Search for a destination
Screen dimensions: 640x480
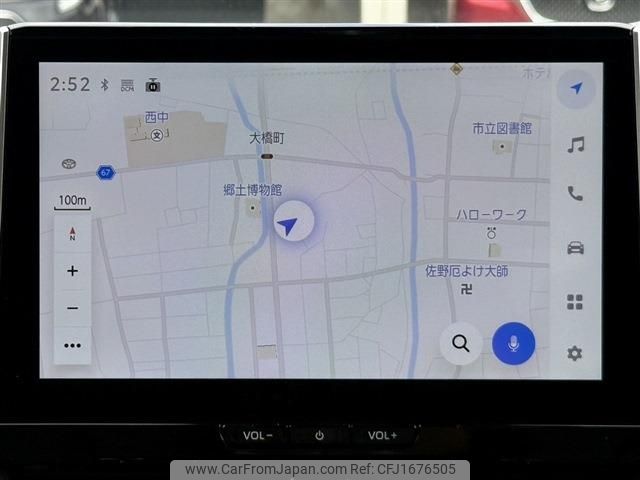[460, 343]
